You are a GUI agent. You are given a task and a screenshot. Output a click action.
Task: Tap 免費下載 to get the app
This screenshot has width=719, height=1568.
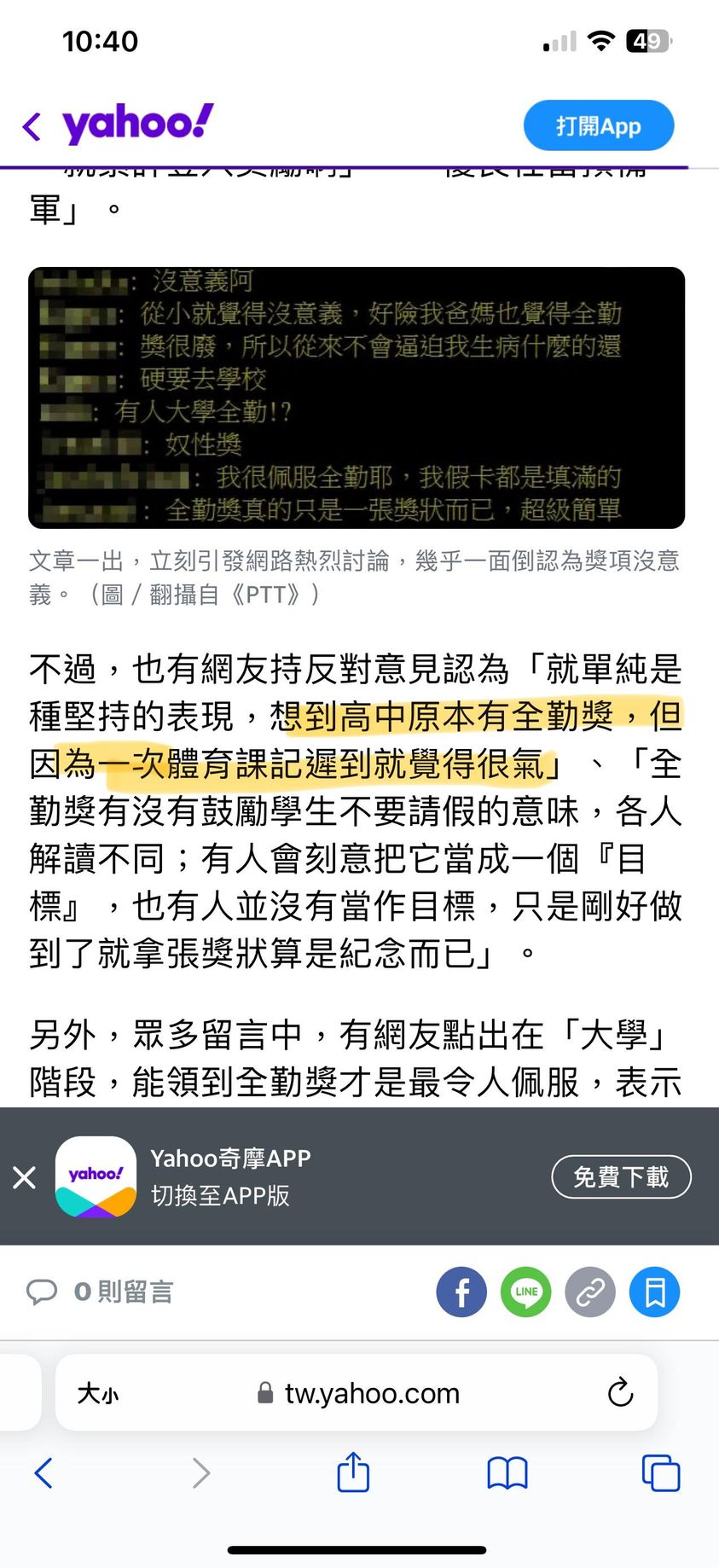pyautogui.click(x=620, y=1177)
